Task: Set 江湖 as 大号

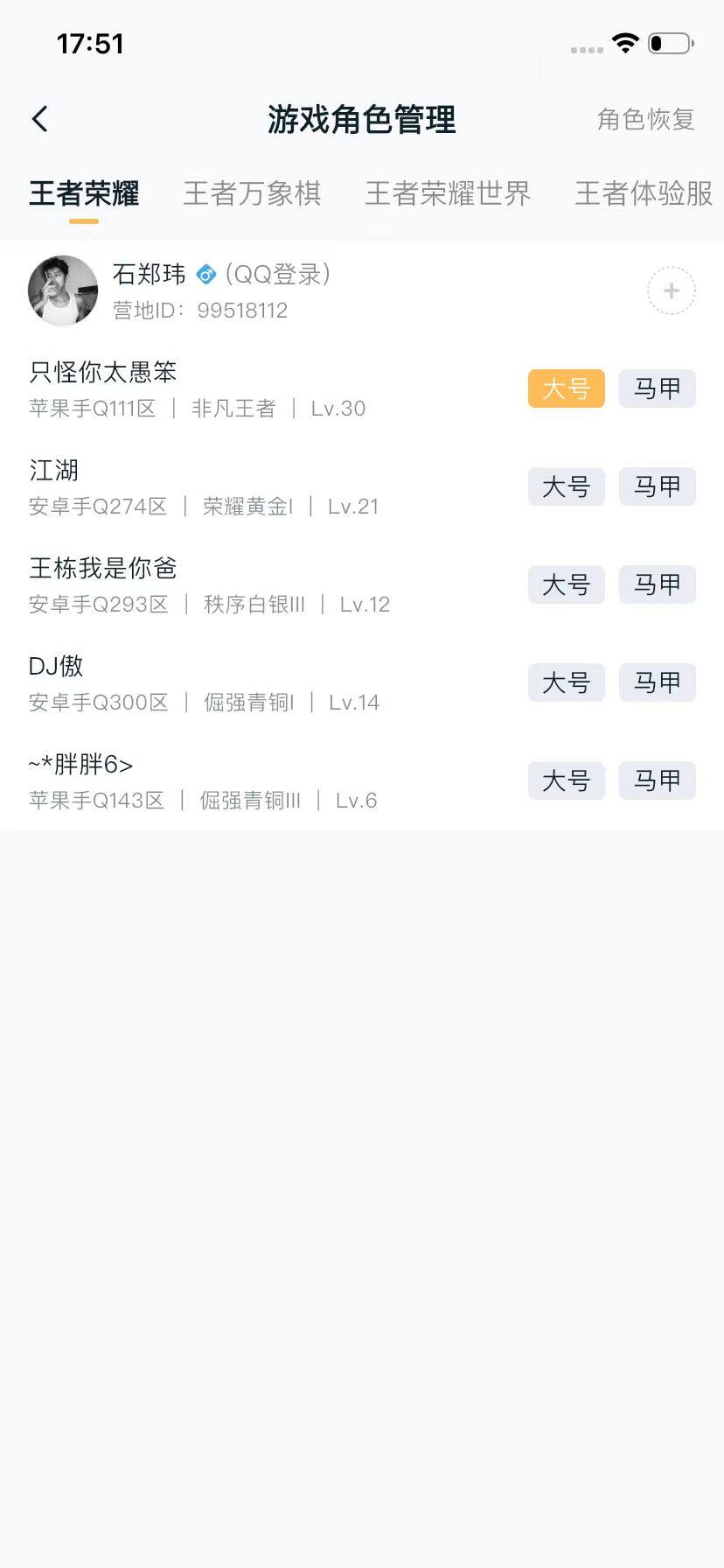Action: (566, 486)
